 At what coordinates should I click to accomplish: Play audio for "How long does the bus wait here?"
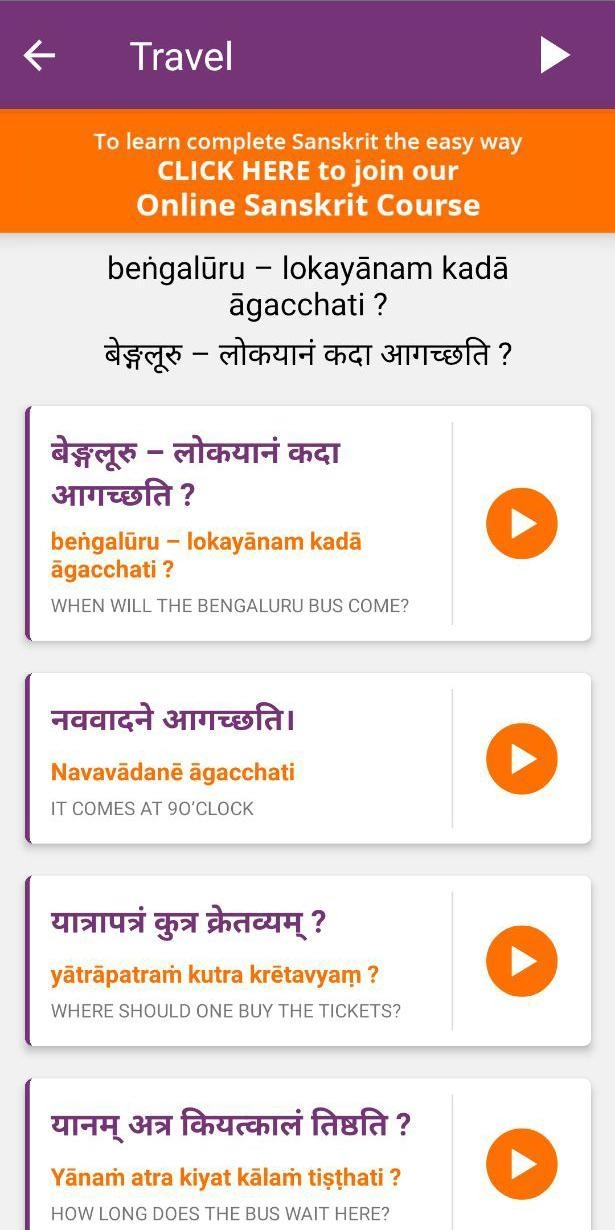[x=521, y=1164]
